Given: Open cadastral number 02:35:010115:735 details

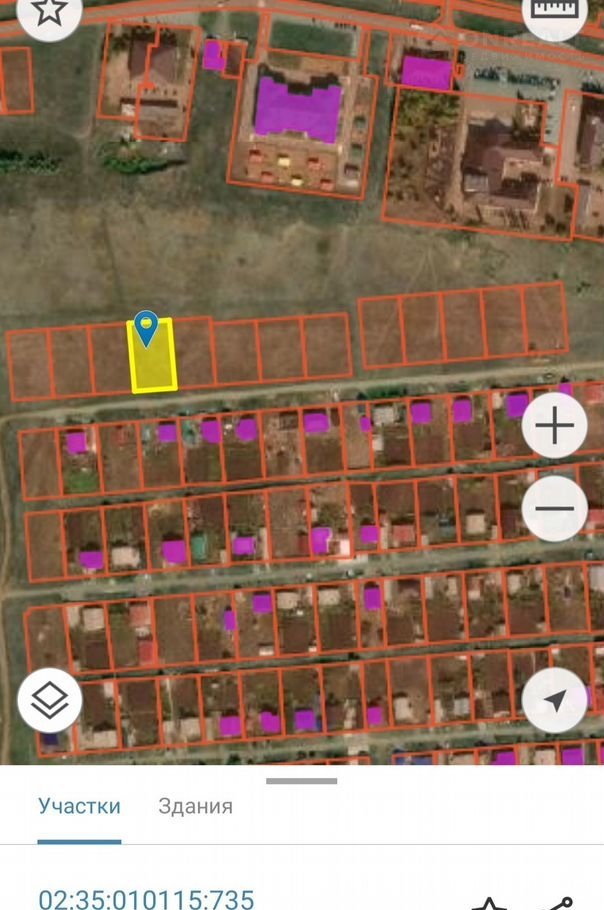Looking at the screenshot, I should point(146,898).
